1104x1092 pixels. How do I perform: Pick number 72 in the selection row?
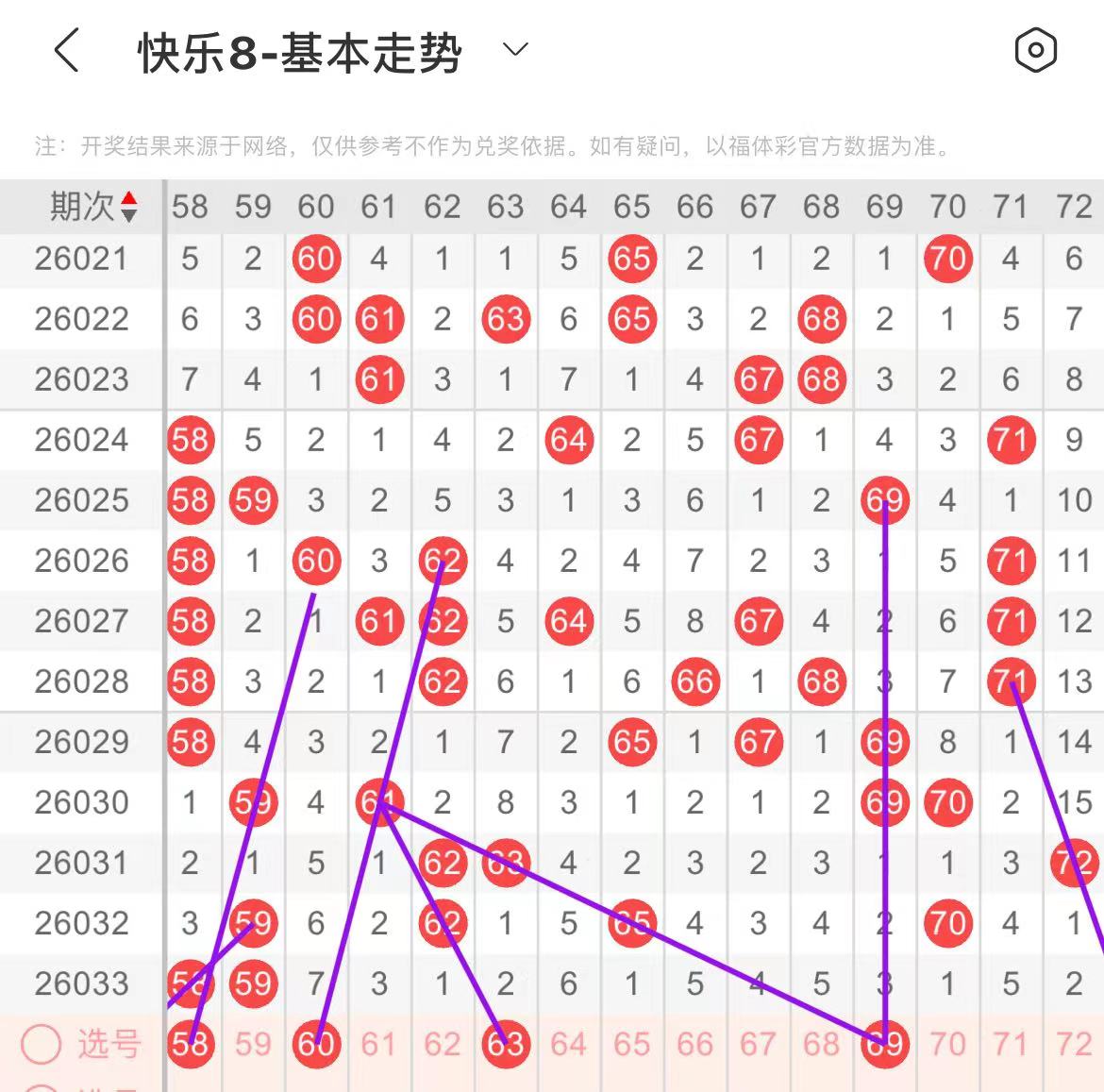(1074, 1044)
